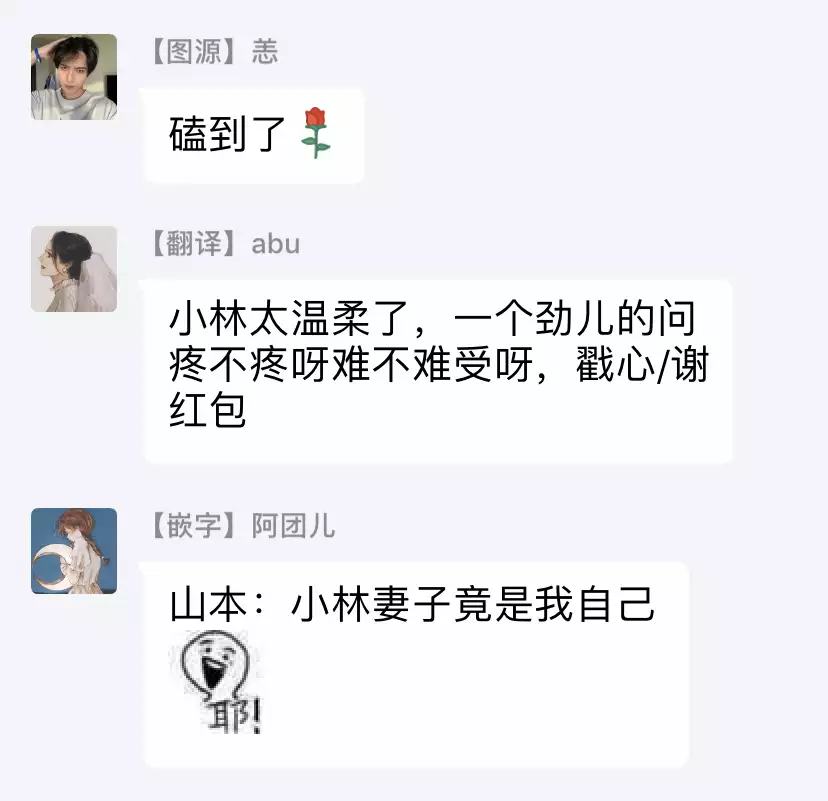Open the profile picture of 【图源】恚
The width and height of the screenshot is (828, 801).
74,77
